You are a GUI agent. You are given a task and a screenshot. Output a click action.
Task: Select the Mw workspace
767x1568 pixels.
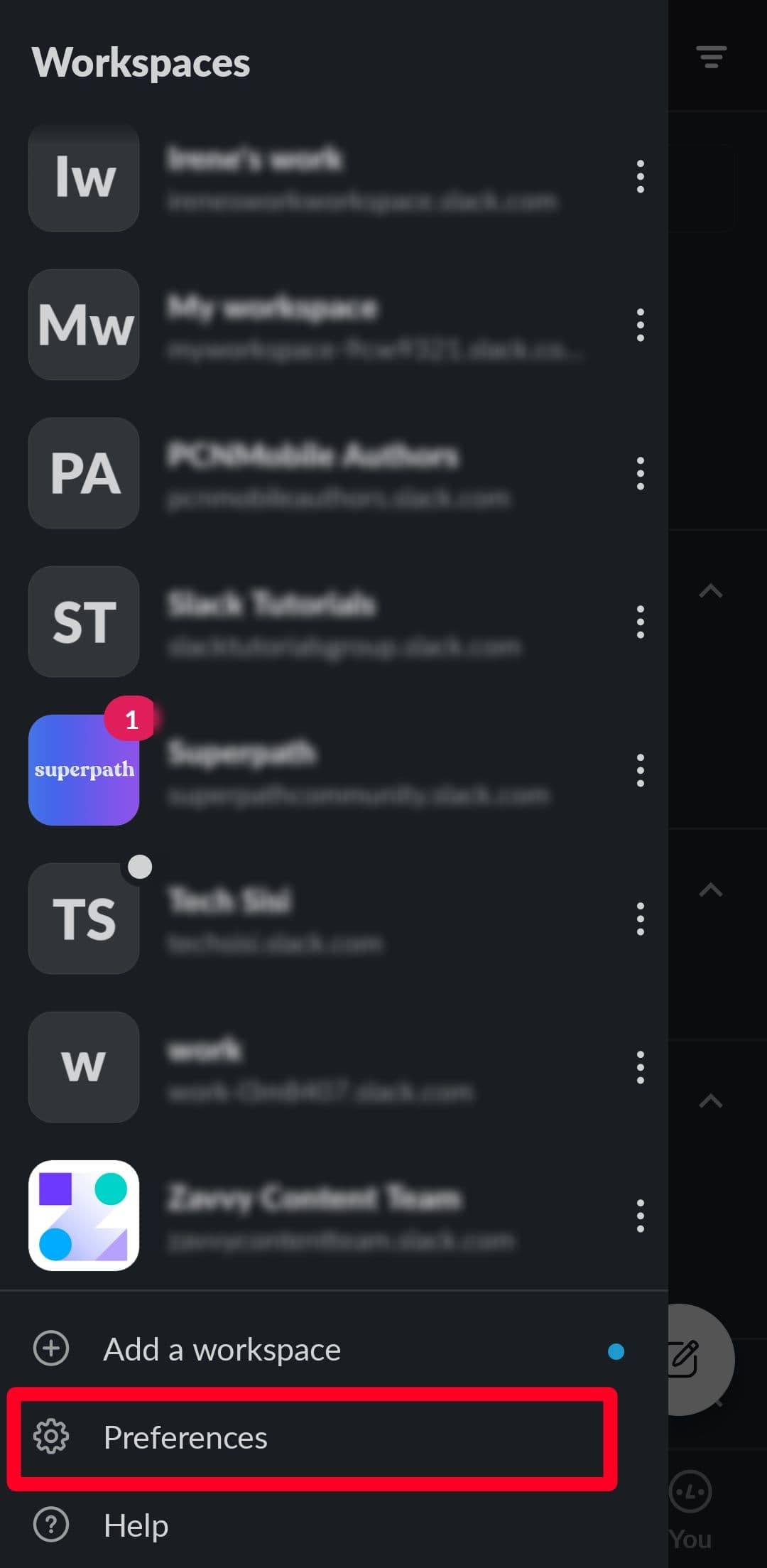[x=84, y=325]
